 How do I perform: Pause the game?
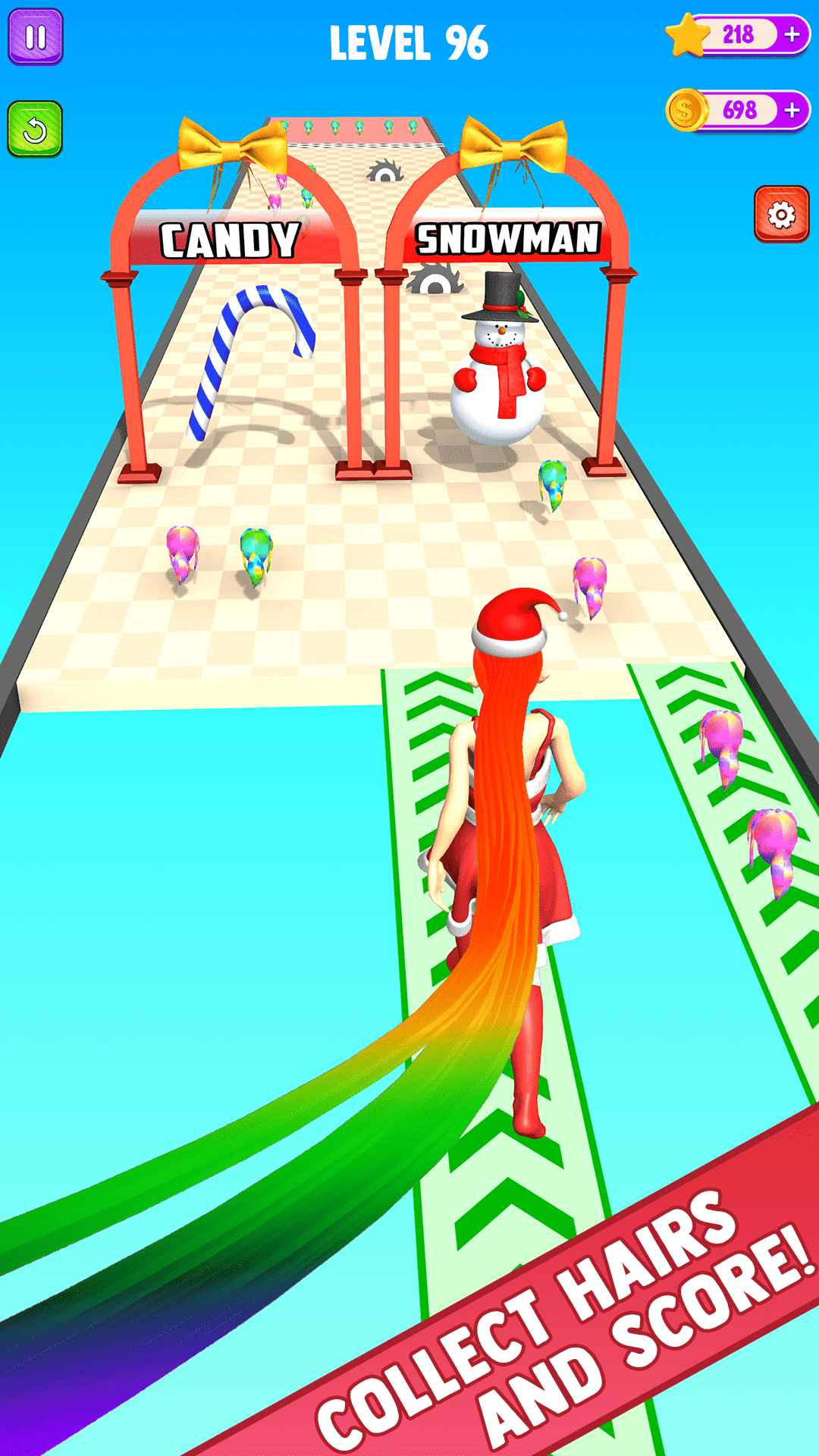35,36
